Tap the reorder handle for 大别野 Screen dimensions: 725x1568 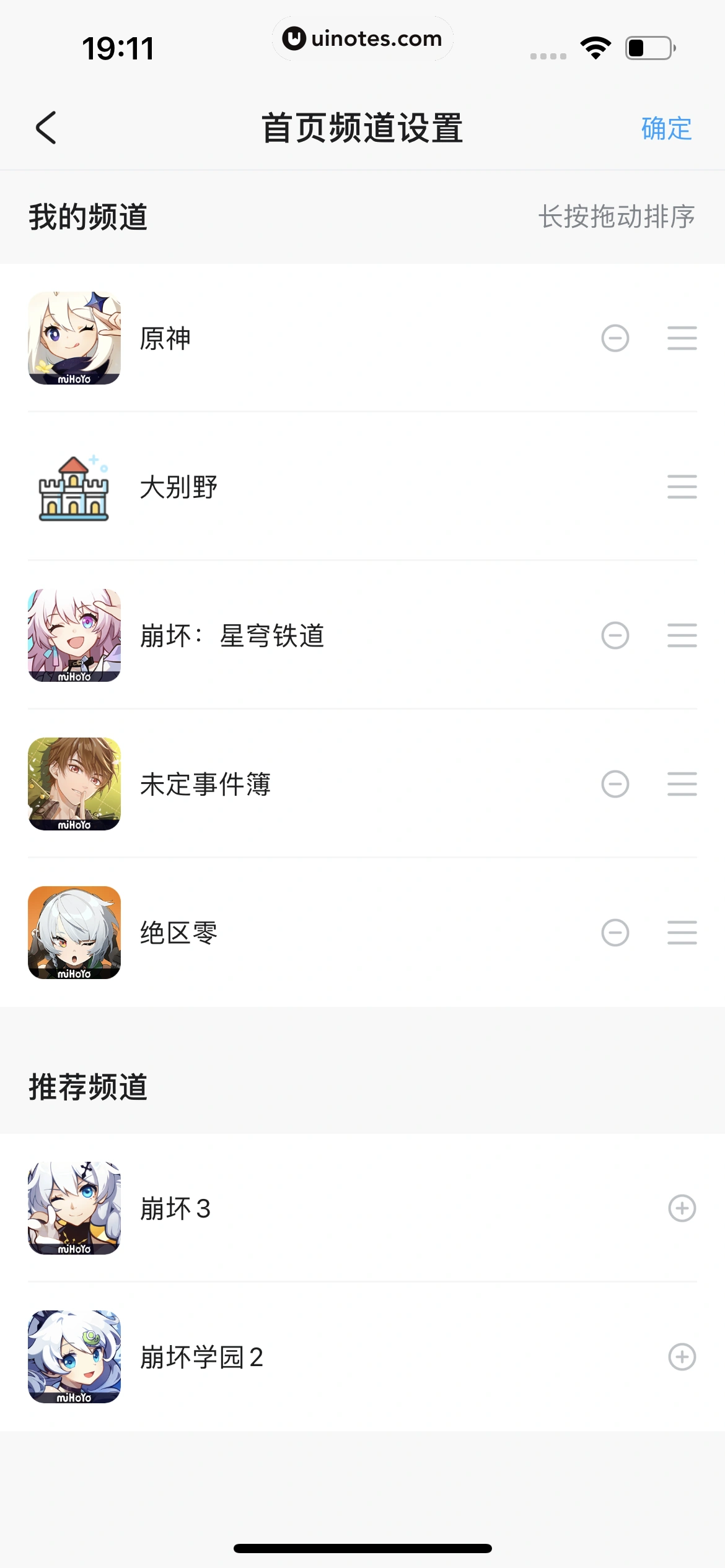(682, 487)
